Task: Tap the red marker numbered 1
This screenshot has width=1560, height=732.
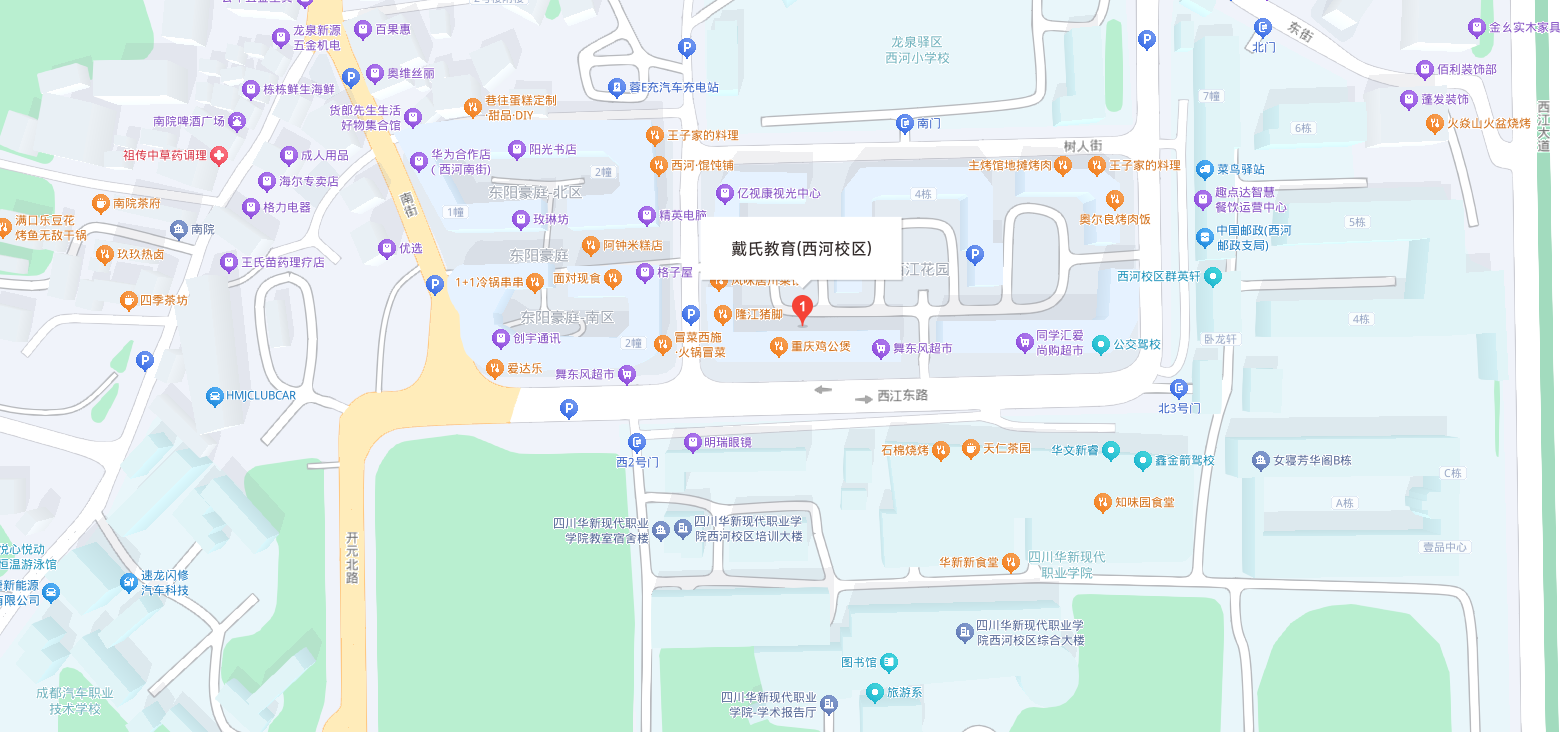Action: [x=801, y=308]
